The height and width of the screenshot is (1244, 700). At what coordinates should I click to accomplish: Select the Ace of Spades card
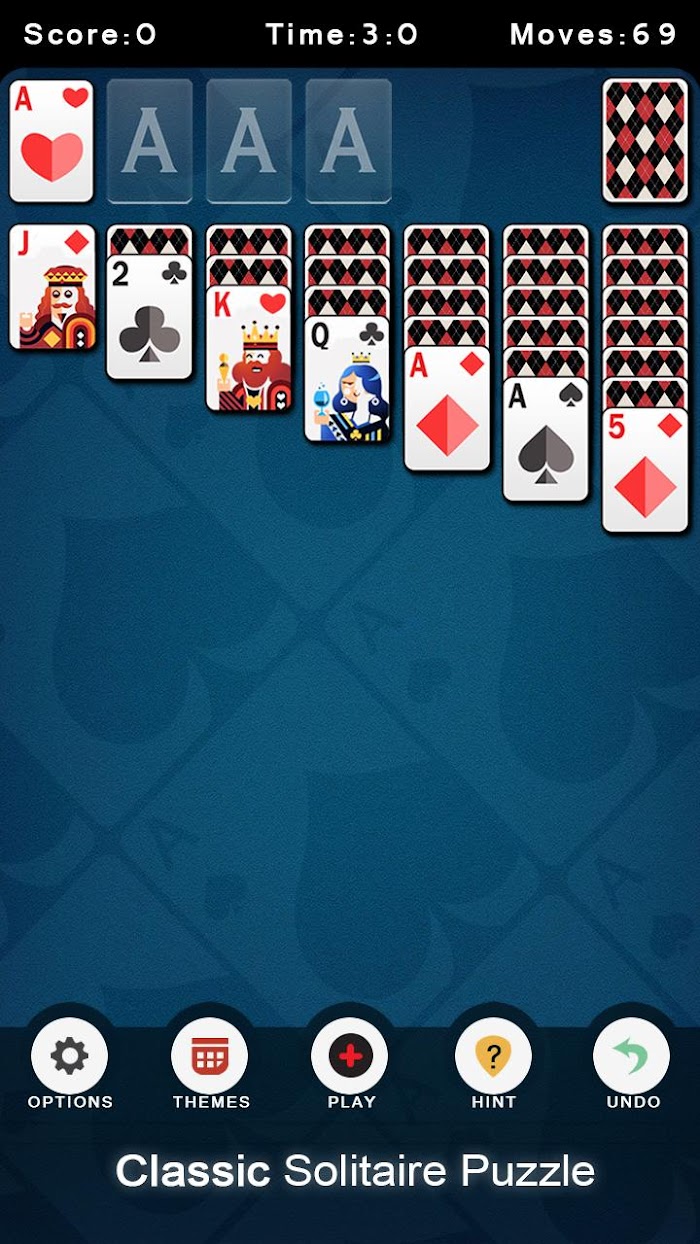tap(546, 439)
